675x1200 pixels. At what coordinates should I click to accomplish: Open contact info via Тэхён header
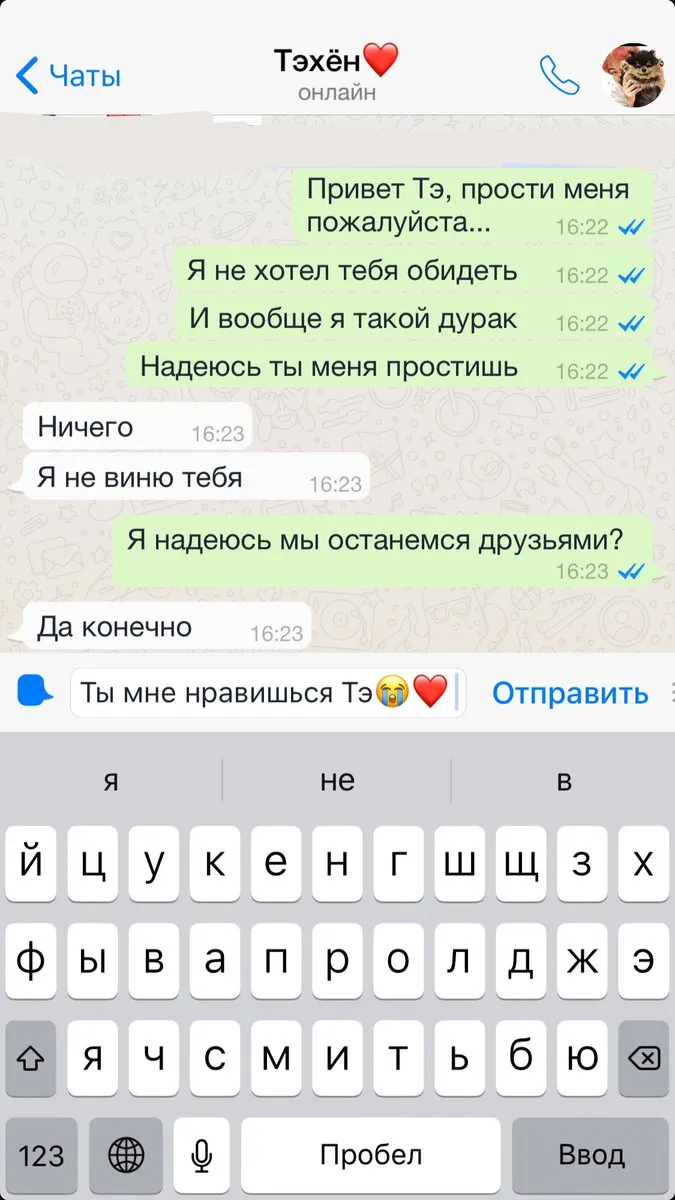(x=336, y=75)
